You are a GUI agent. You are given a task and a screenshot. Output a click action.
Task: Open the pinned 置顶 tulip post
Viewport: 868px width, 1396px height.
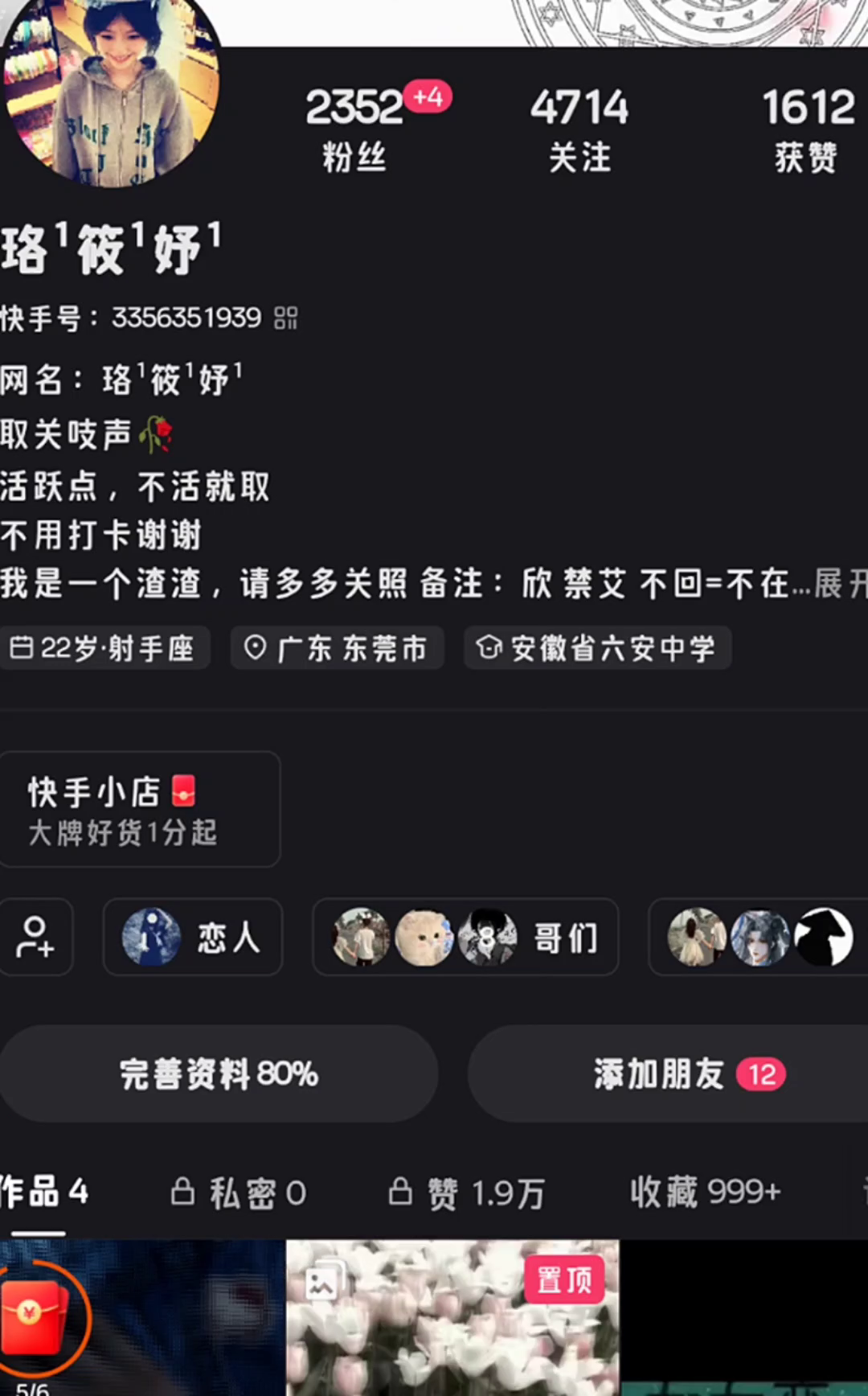452,1319
